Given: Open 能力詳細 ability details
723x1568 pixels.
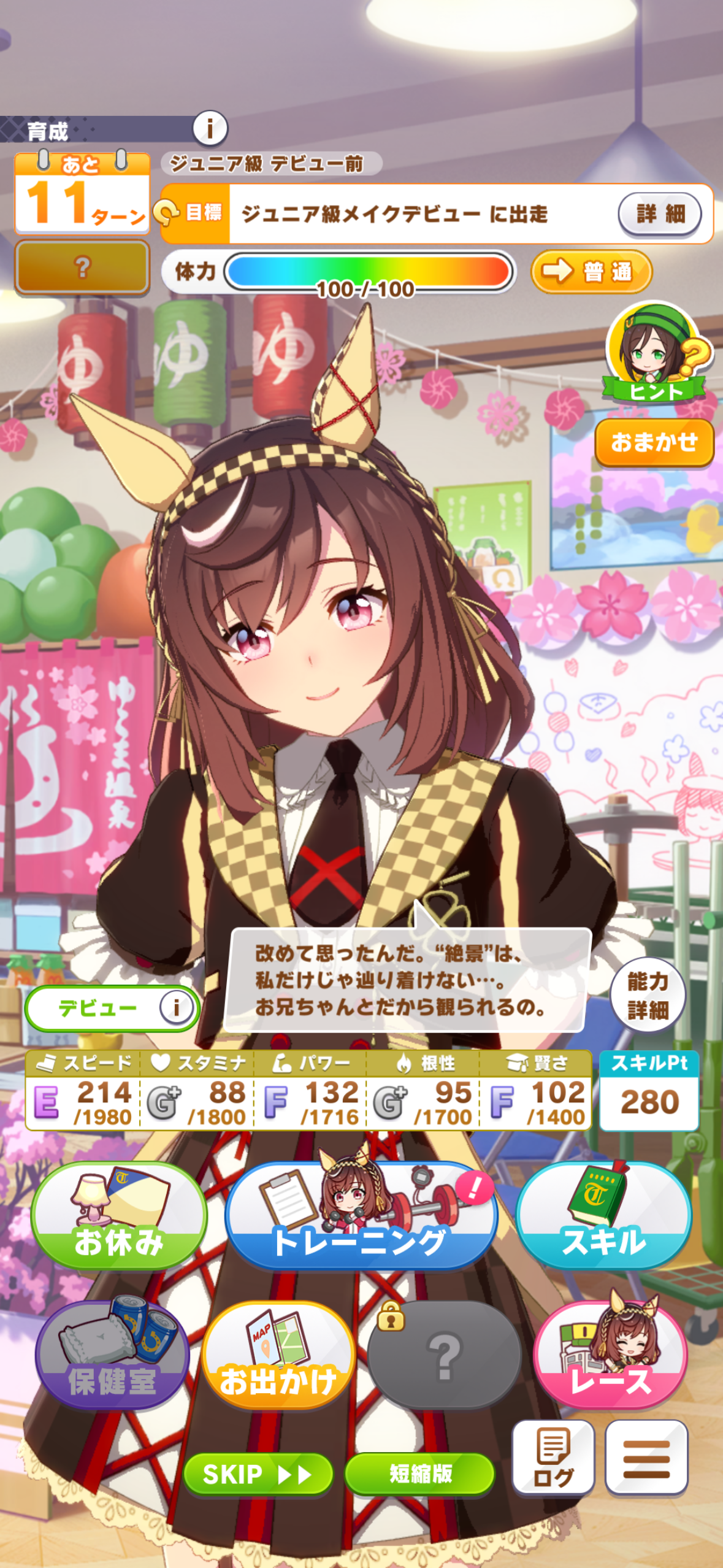Looking at the screenshot, I should point(648,995).
